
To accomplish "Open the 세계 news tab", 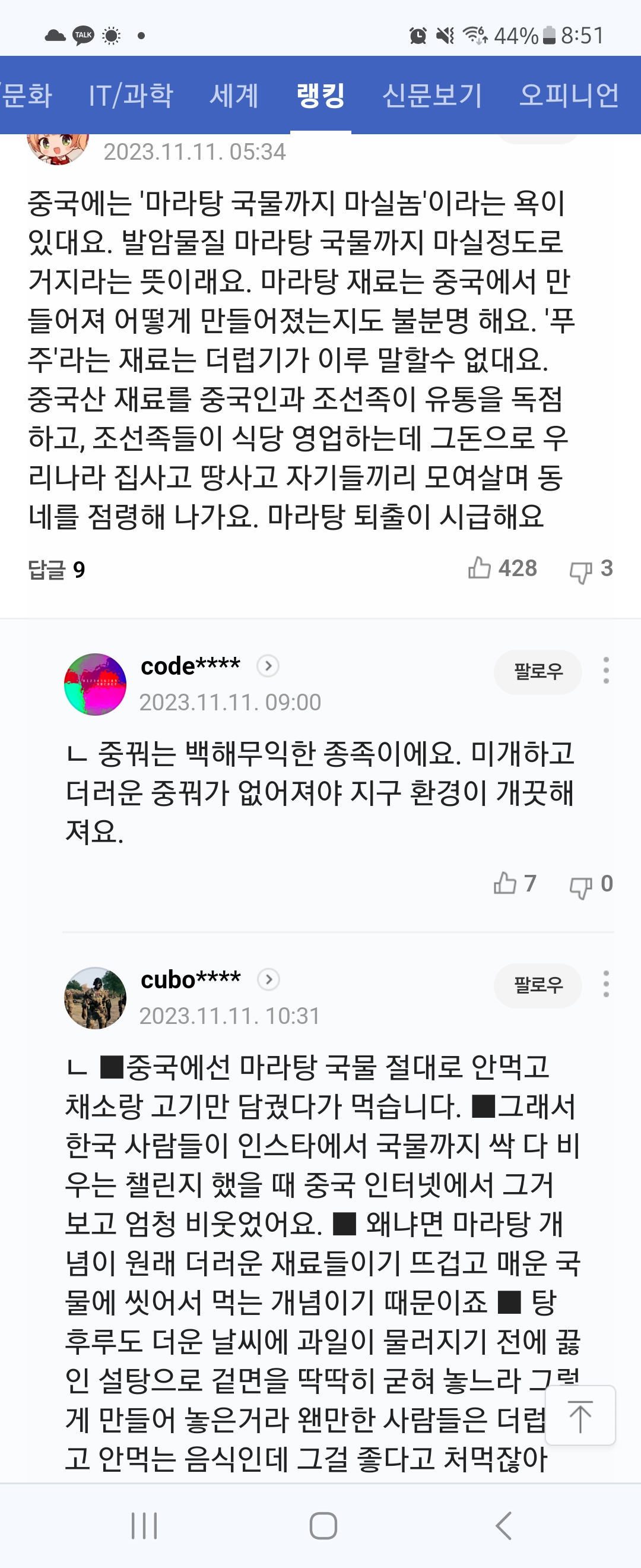I will click(234, 96).
